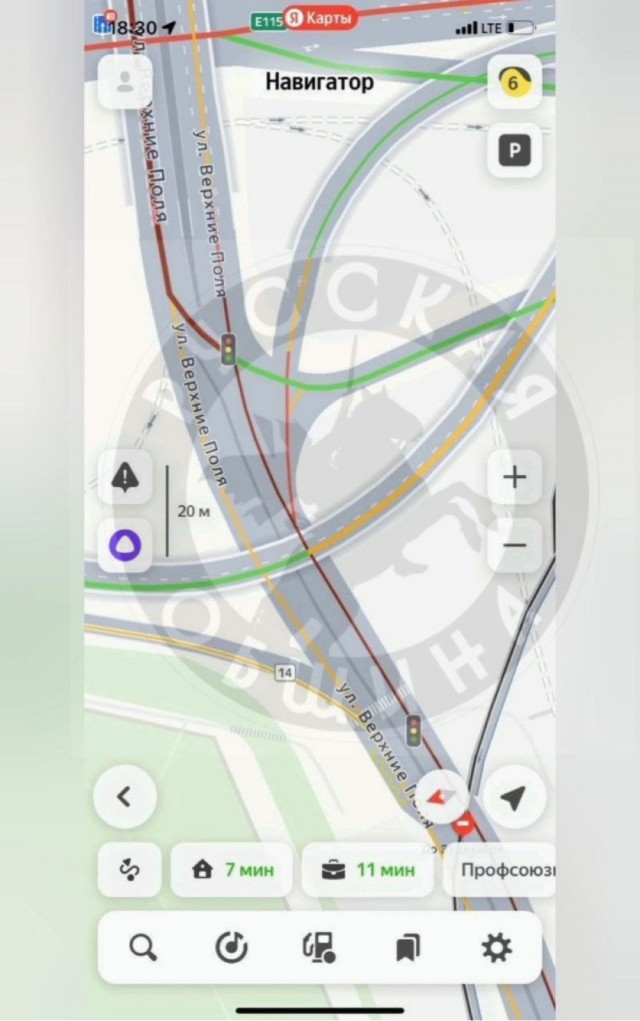Zoom out of the map
The image size is (640, 1021).
pyautogui.click(x=514, y=545)
